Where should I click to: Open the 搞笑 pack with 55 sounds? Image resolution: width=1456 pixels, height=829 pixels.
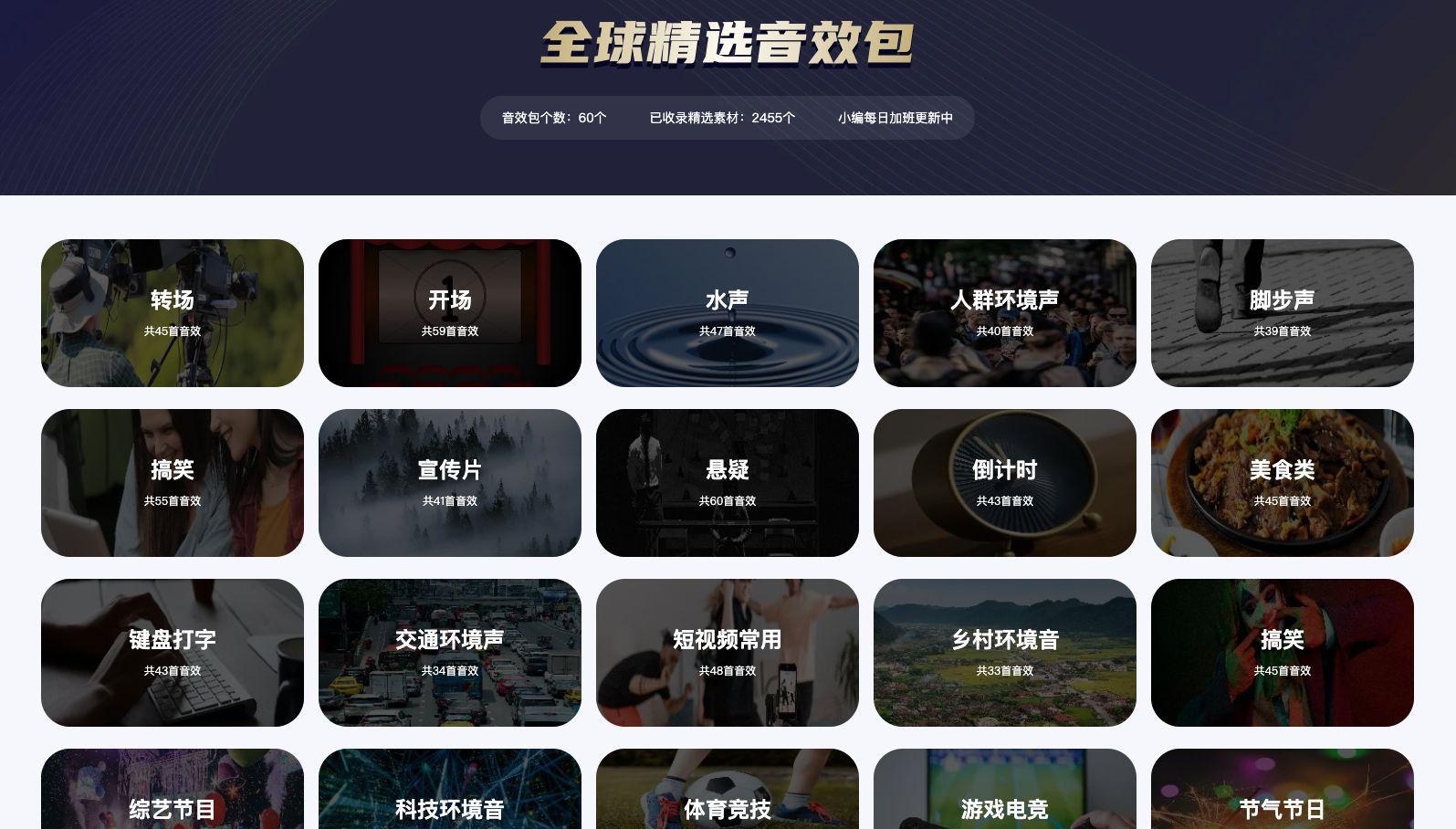172,482
